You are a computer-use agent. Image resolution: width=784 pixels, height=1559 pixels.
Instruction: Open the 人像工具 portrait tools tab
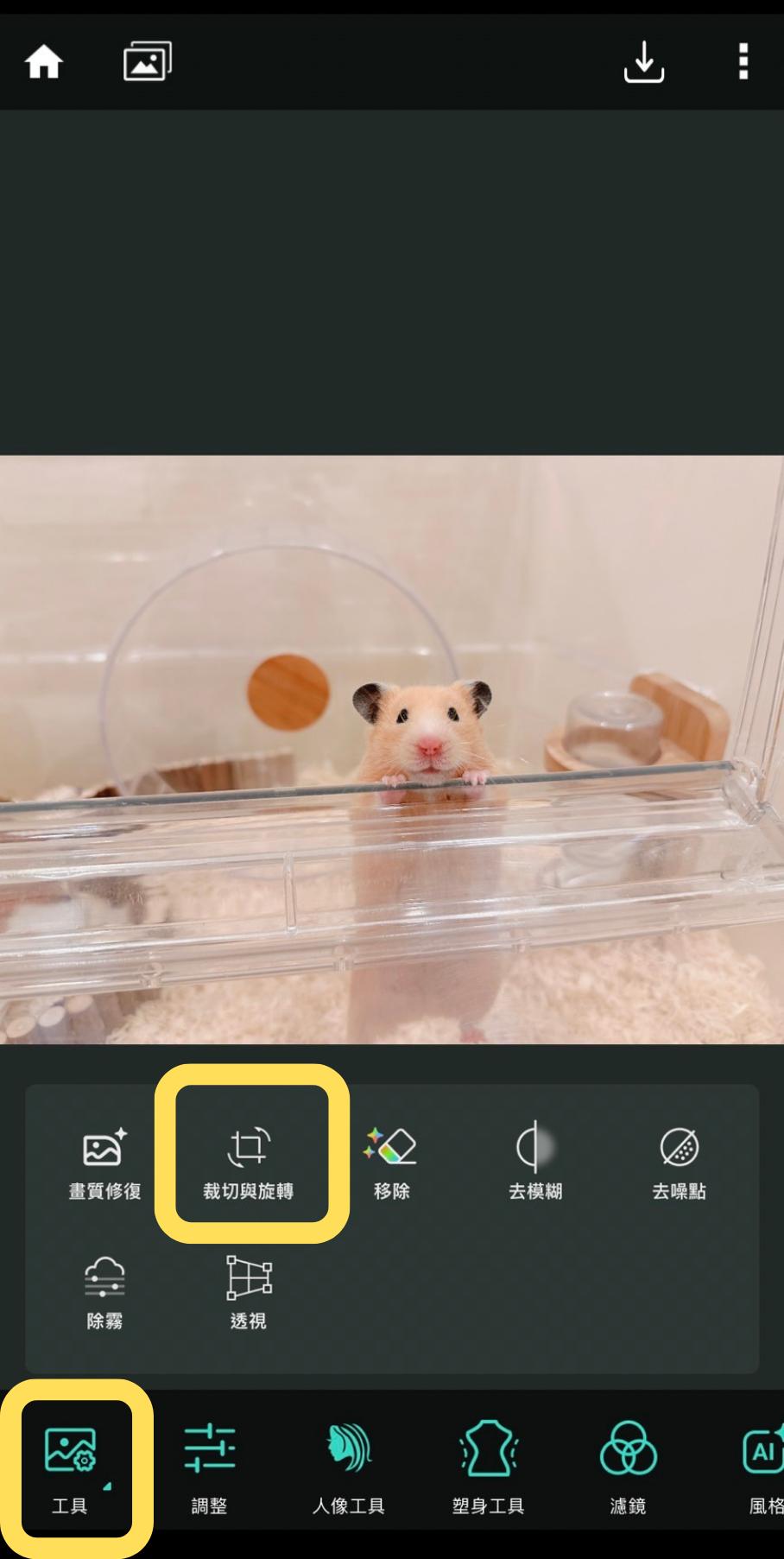tap(348, 1468)
